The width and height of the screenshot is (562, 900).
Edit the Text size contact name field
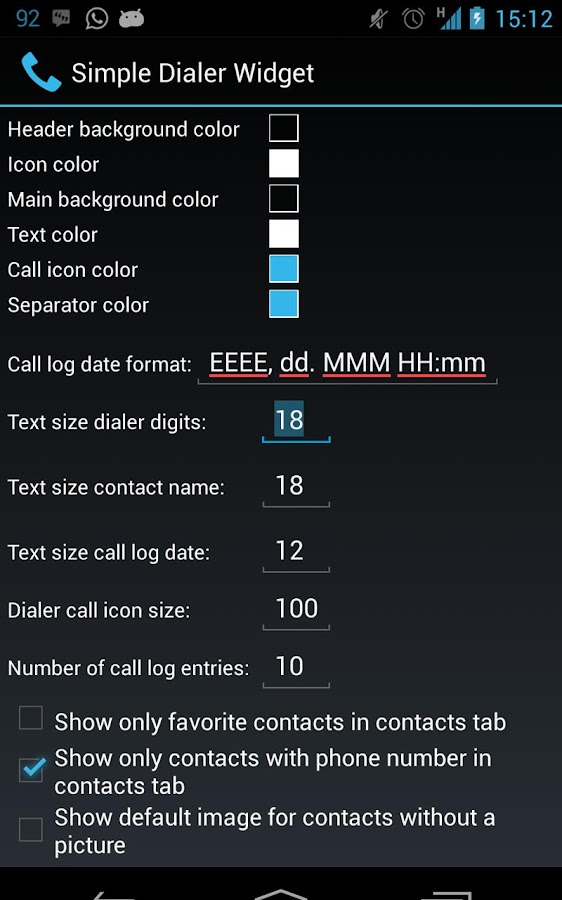296,486
